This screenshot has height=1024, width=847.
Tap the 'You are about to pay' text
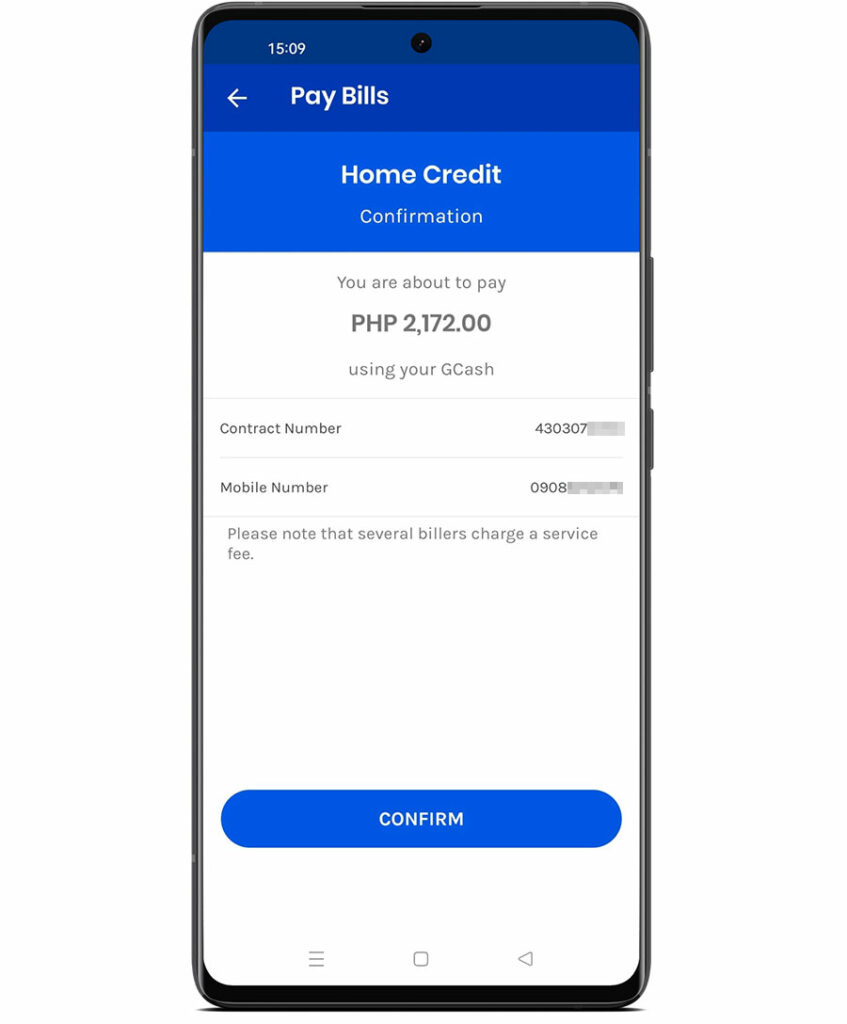421,283
